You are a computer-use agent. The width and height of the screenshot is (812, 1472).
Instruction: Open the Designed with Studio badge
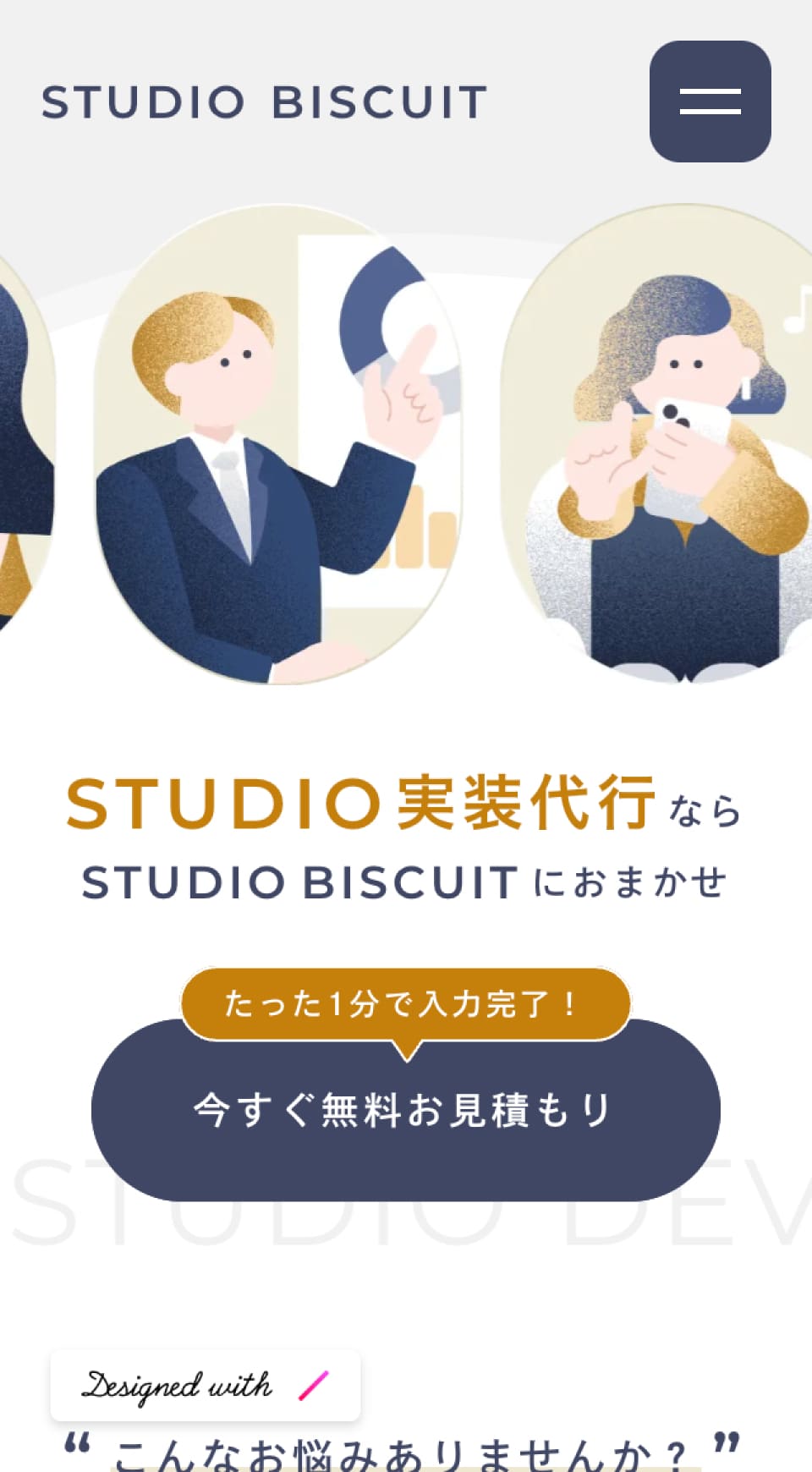tap(206, 1386)
